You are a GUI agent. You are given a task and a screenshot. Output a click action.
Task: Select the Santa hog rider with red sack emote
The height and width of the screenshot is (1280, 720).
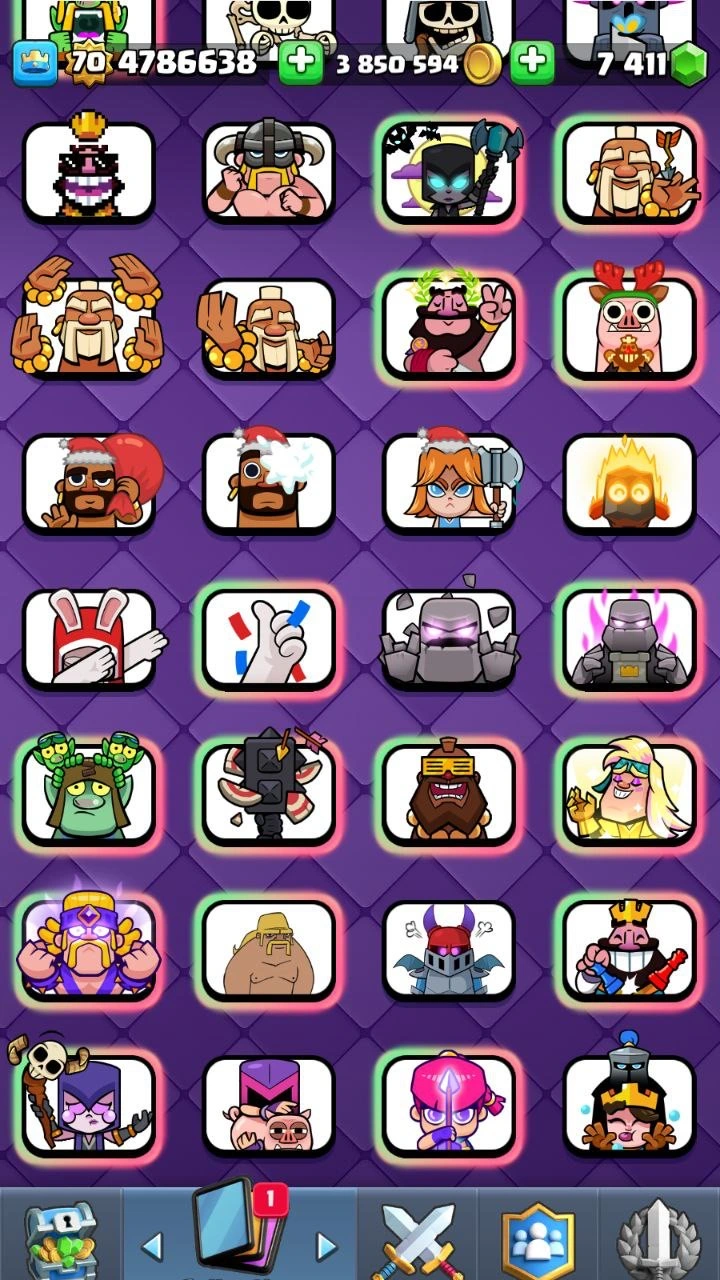pos(89,482)
